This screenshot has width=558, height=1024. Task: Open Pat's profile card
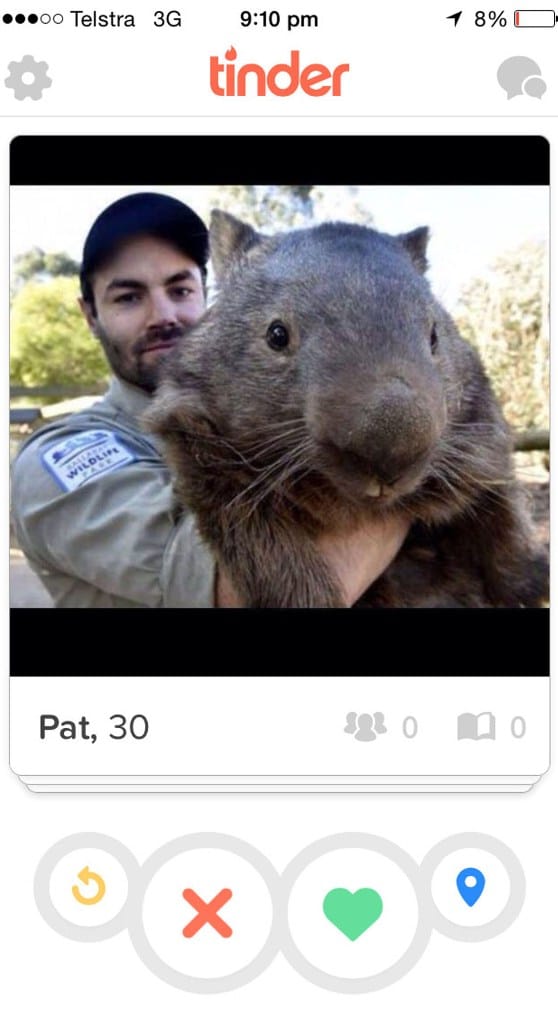(x=280, y=455)
